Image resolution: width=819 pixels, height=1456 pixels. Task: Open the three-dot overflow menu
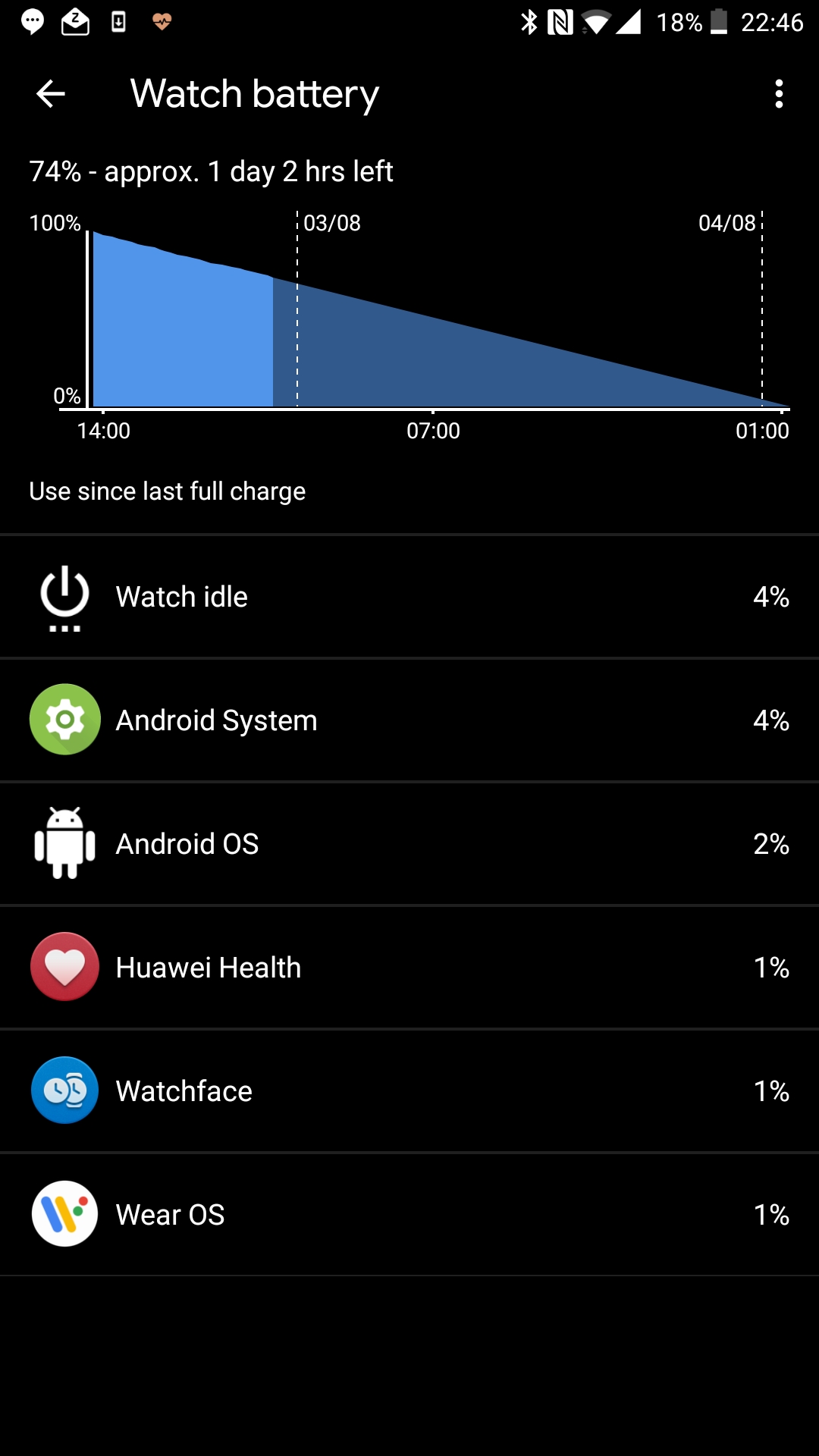coord(779,94)
